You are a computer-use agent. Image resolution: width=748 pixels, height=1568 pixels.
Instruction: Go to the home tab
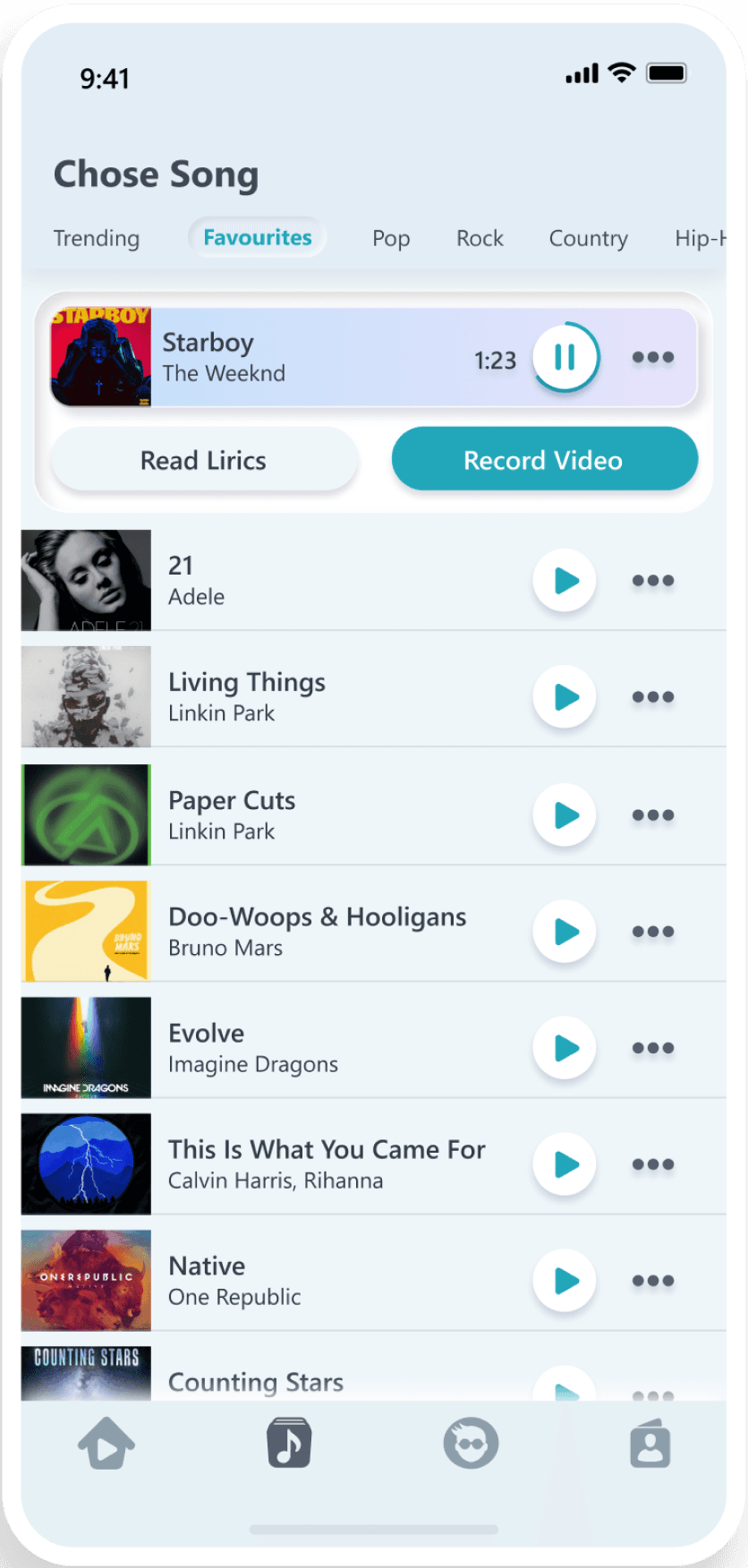tap(106, 1443)
